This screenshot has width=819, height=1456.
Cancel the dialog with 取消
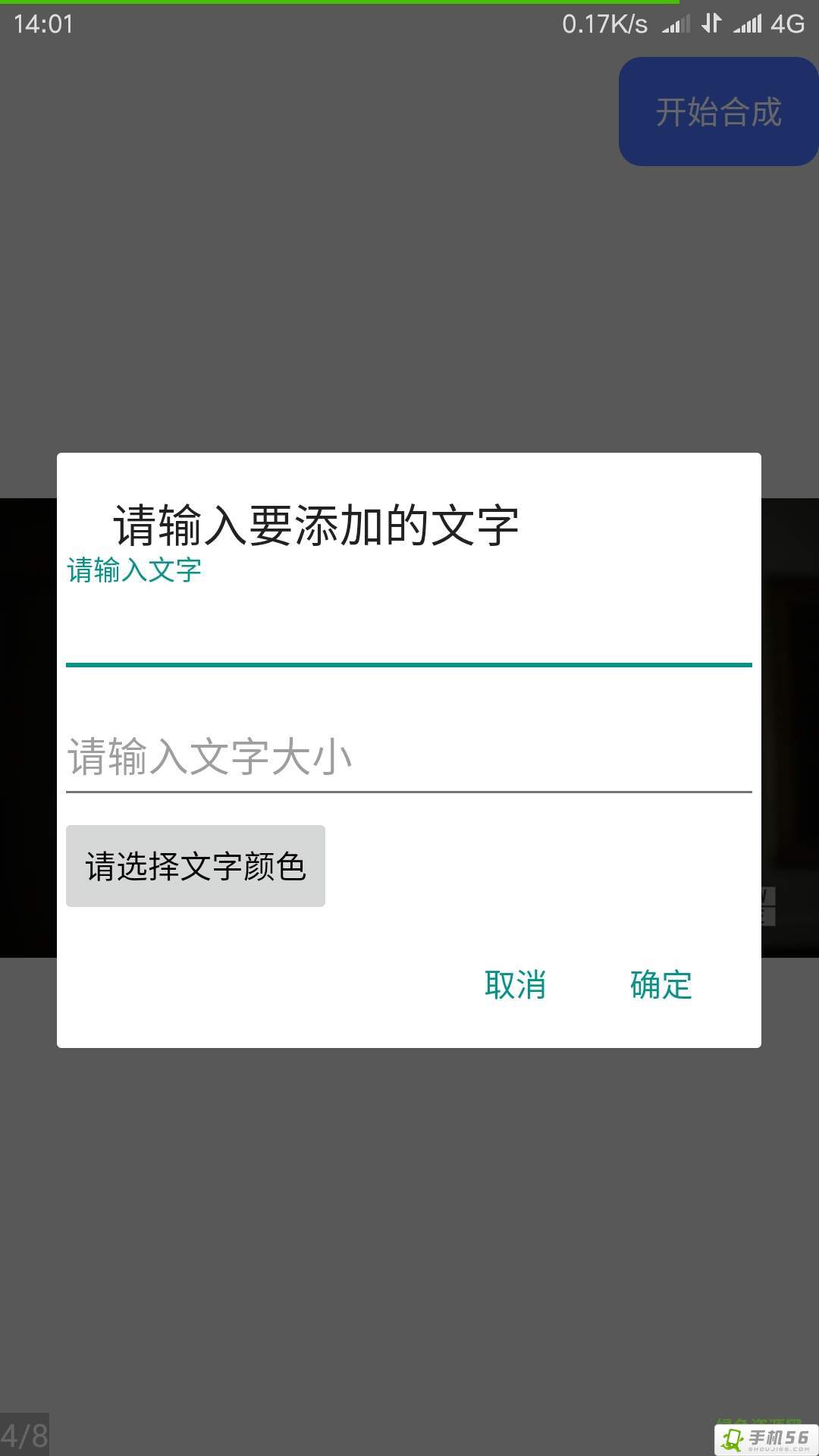(x=515, y=984)
